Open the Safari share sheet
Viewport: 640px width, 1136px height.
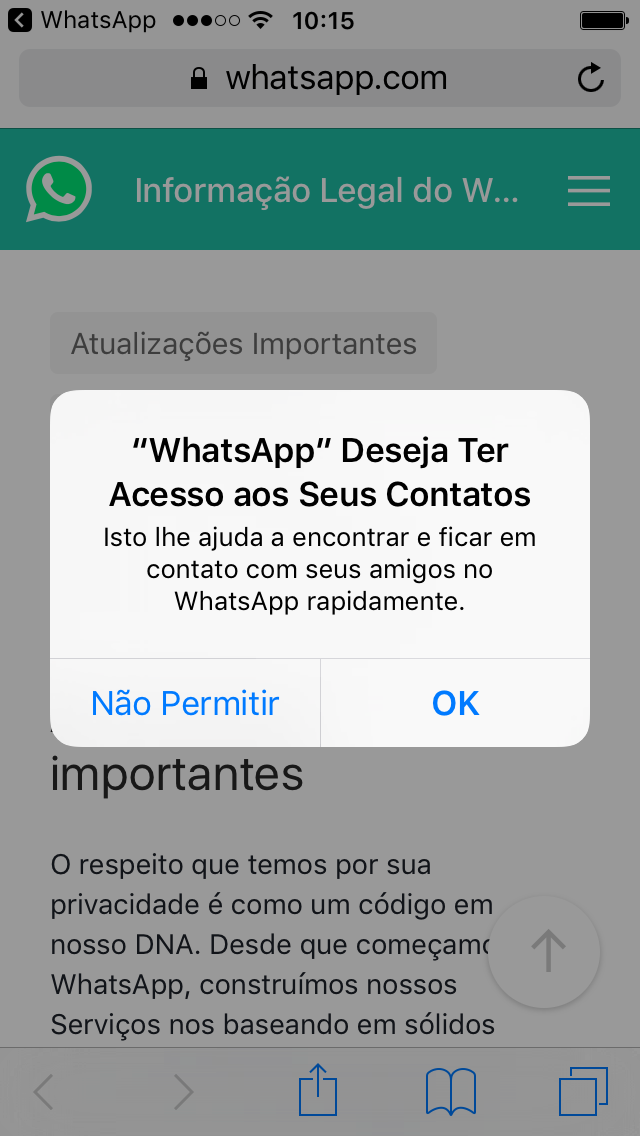click(x=318, y=1090)
